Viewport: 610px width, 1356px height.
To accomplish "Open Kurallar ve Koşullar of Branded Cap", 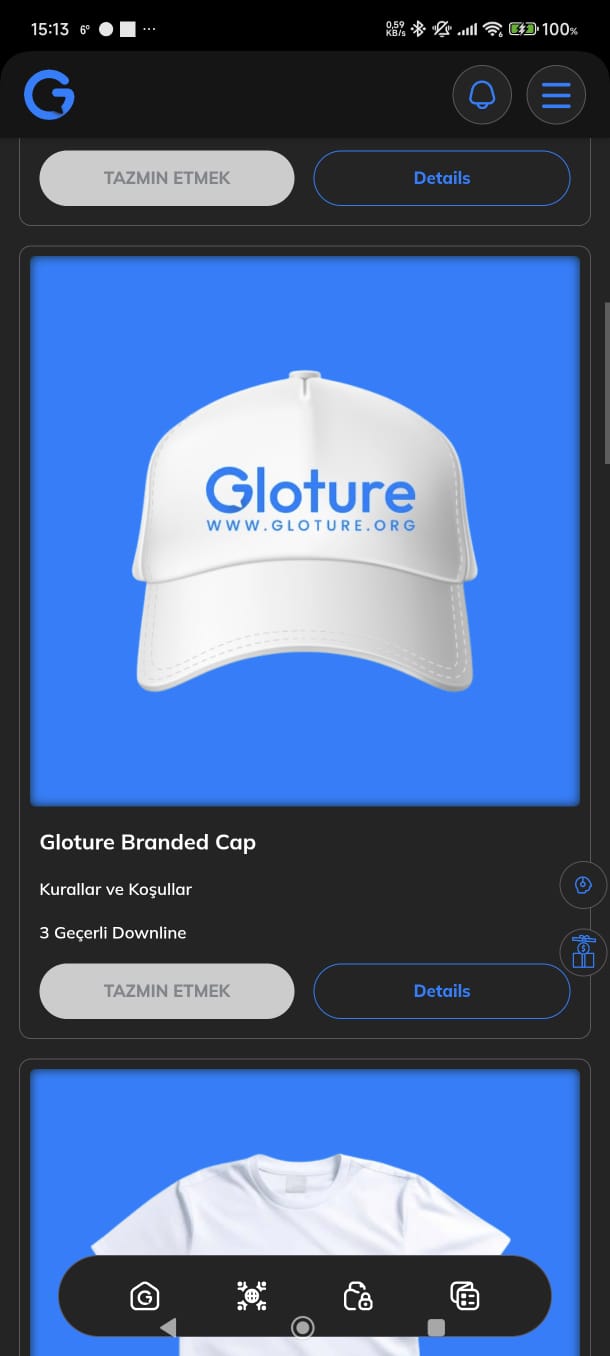I will point(116,889).
